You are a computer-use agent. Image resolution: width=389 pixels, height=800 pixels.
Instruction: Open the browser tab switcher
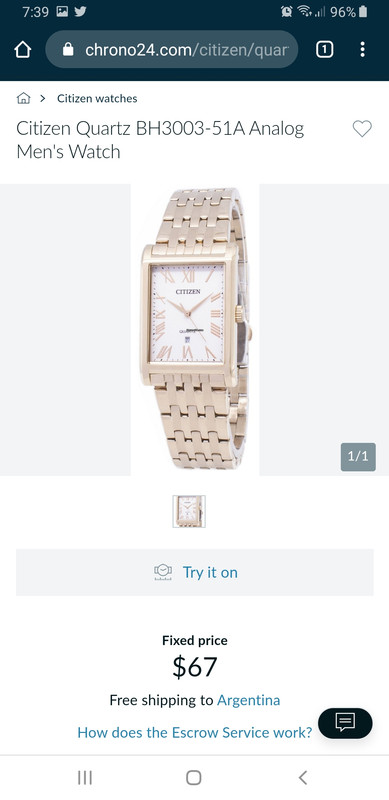(x=325, y=49)
